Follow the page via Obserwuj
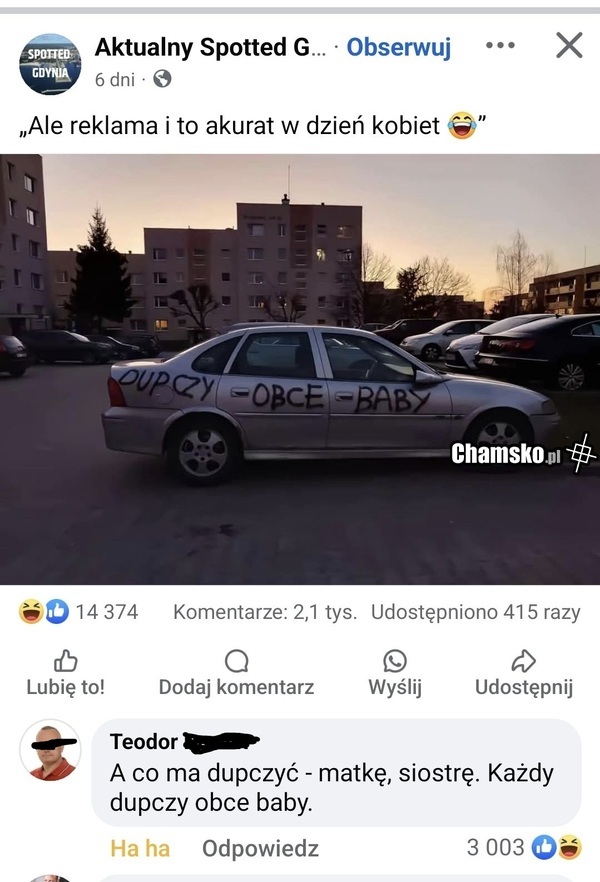 coord(398,47)
